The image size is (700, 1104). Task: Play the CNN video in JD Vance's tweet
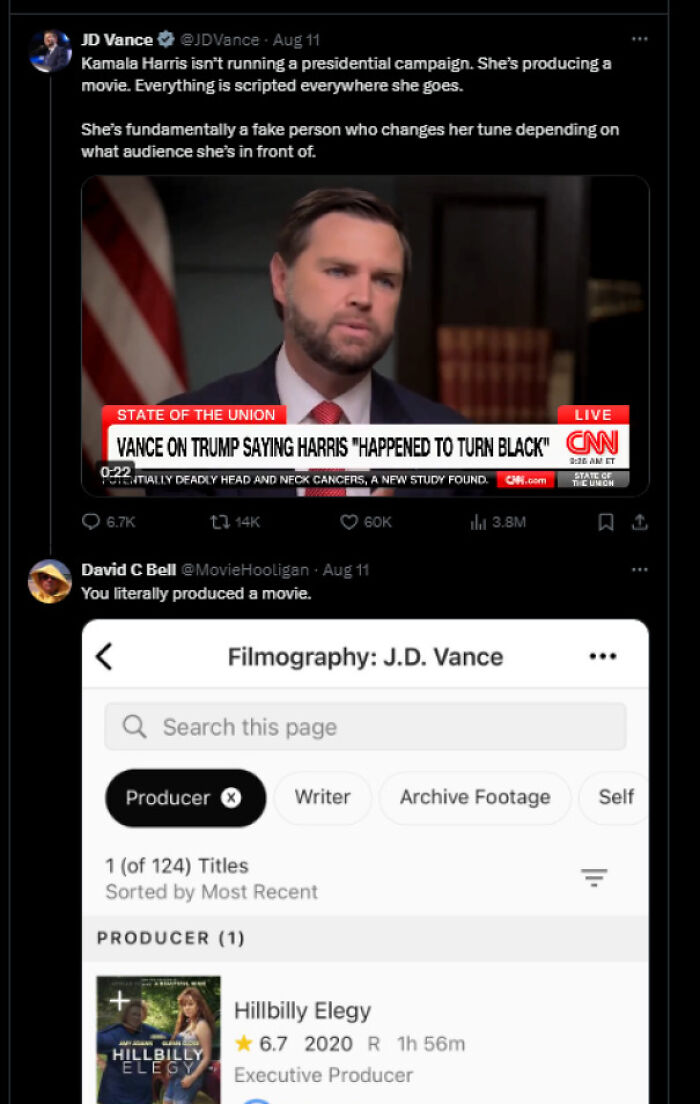click(365, 336)
